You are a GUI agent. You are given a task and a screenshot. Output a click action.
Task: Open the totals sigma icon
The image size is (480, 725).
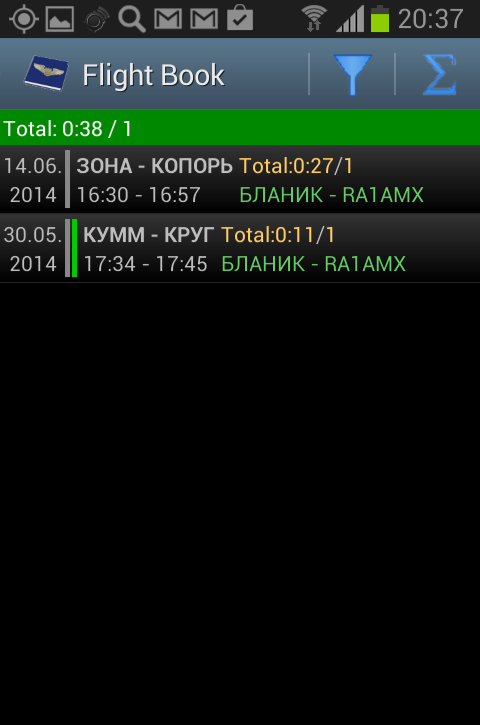click(439, 75)
